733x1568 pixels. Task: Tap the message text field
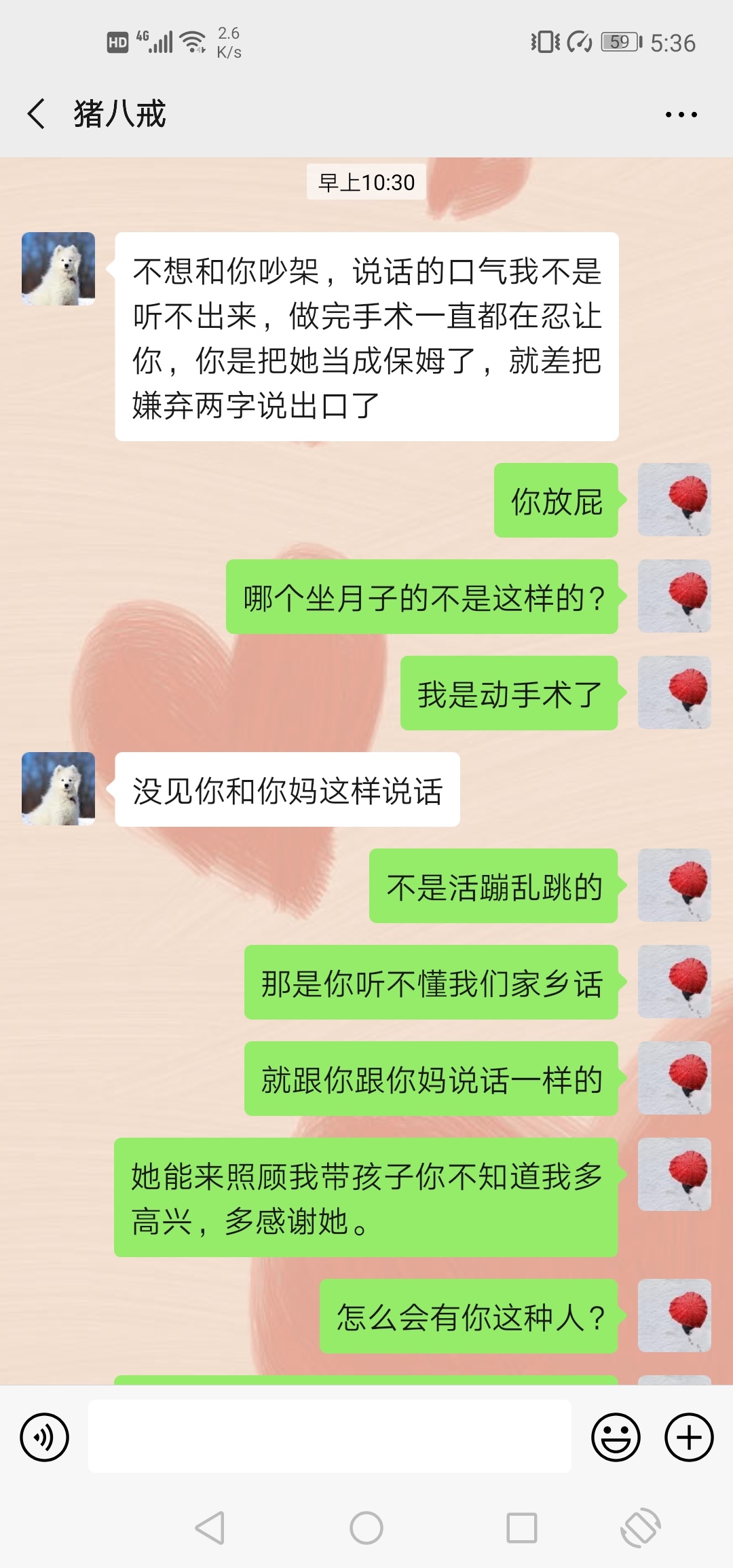[x=329, y=1436]
